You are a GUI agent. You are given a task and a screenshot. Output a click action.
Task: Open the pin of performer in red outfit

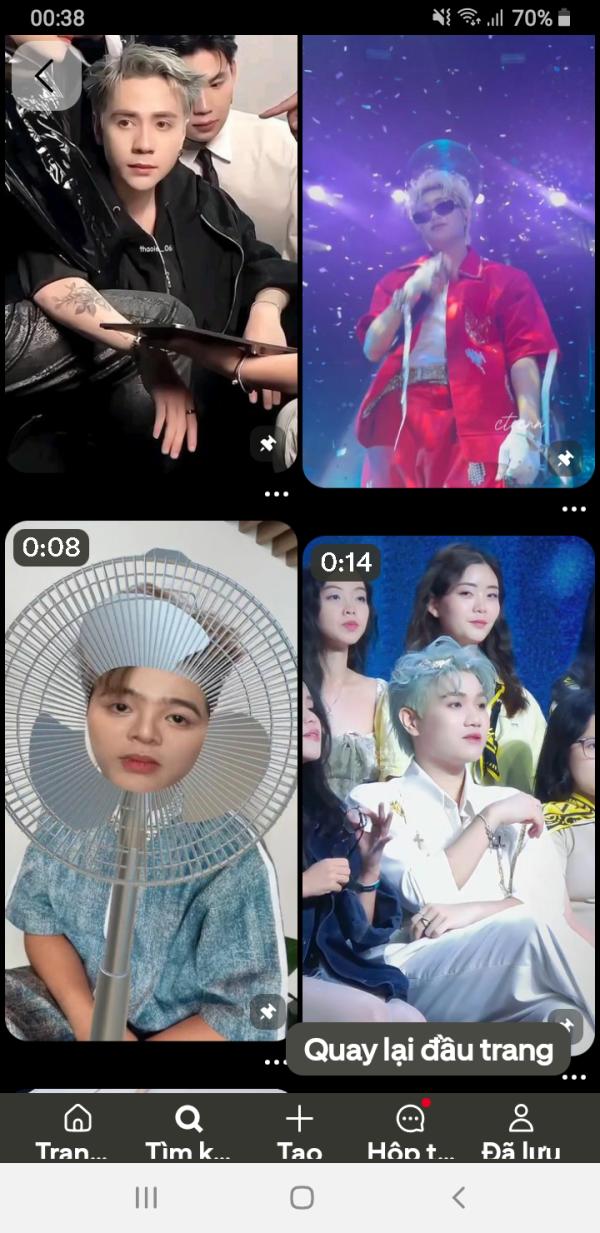point(448,260)
